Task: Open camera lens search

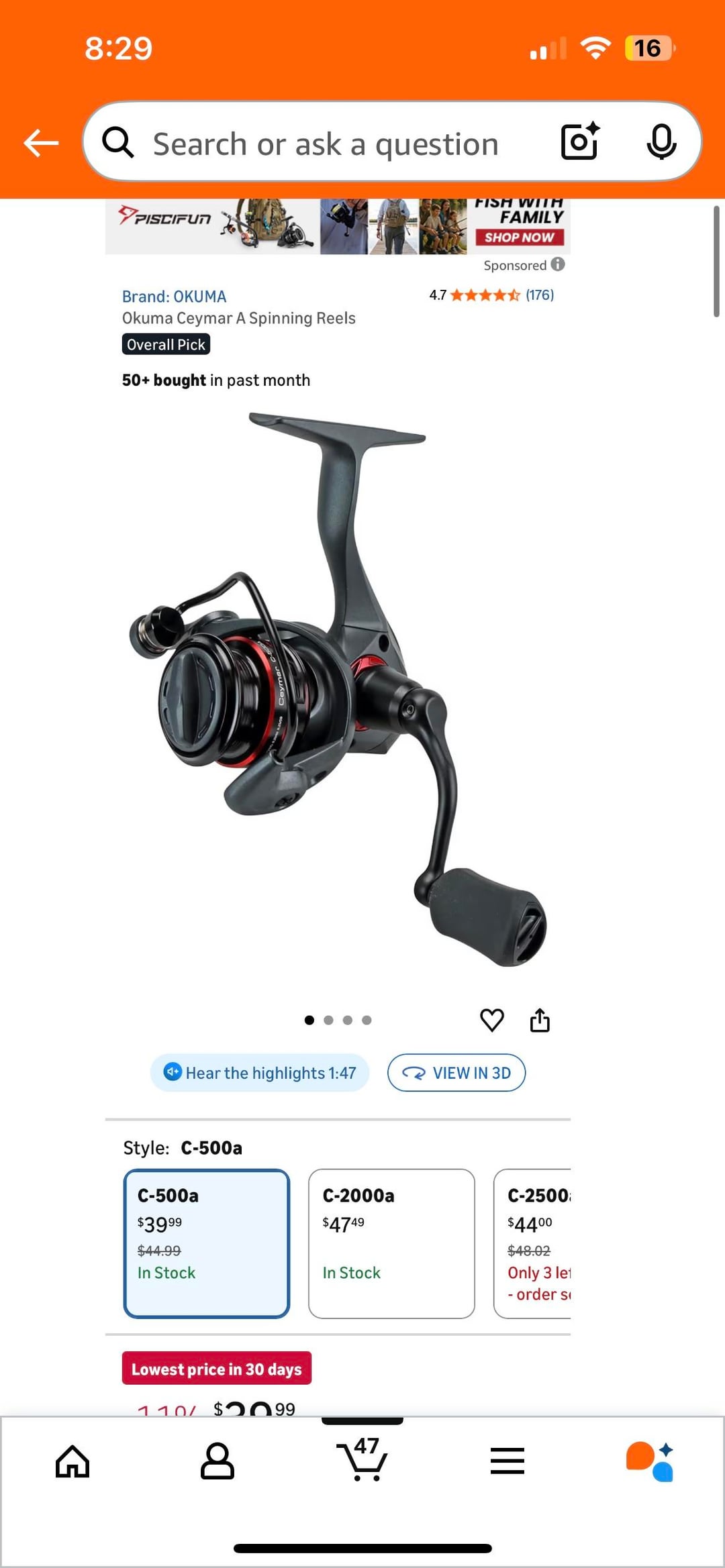Action: click(x=580, y=142)
